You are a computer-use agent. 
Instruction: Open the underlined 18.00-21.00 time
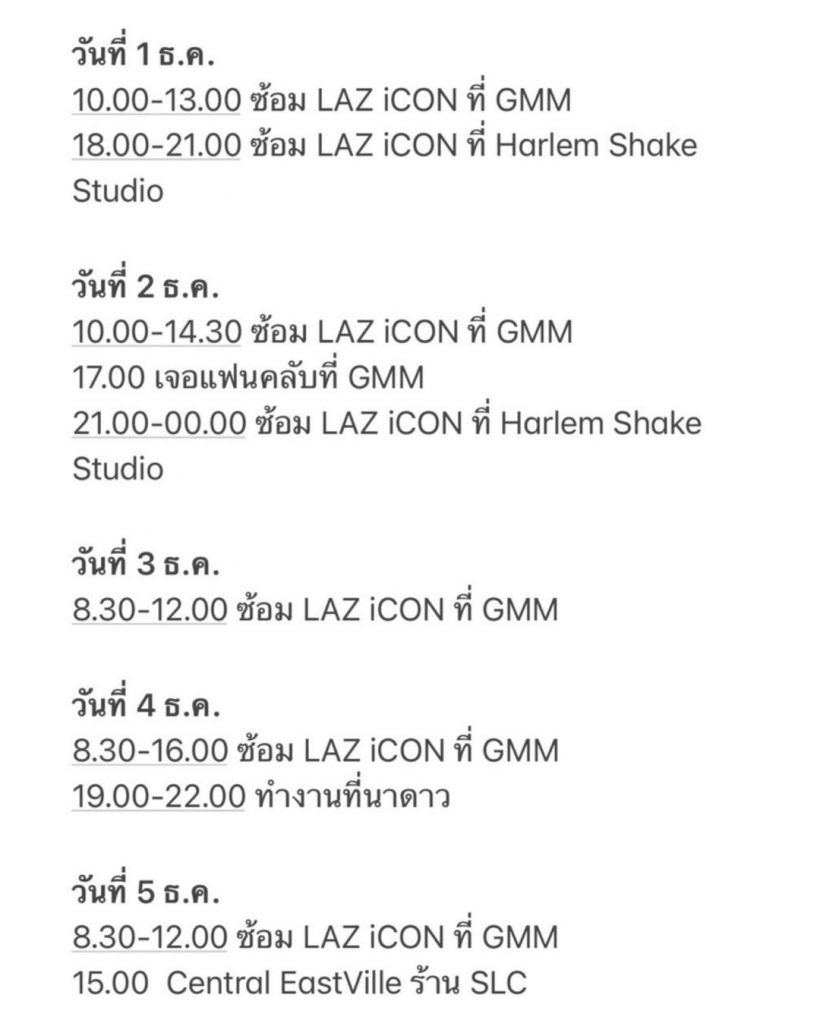[156, 145]
